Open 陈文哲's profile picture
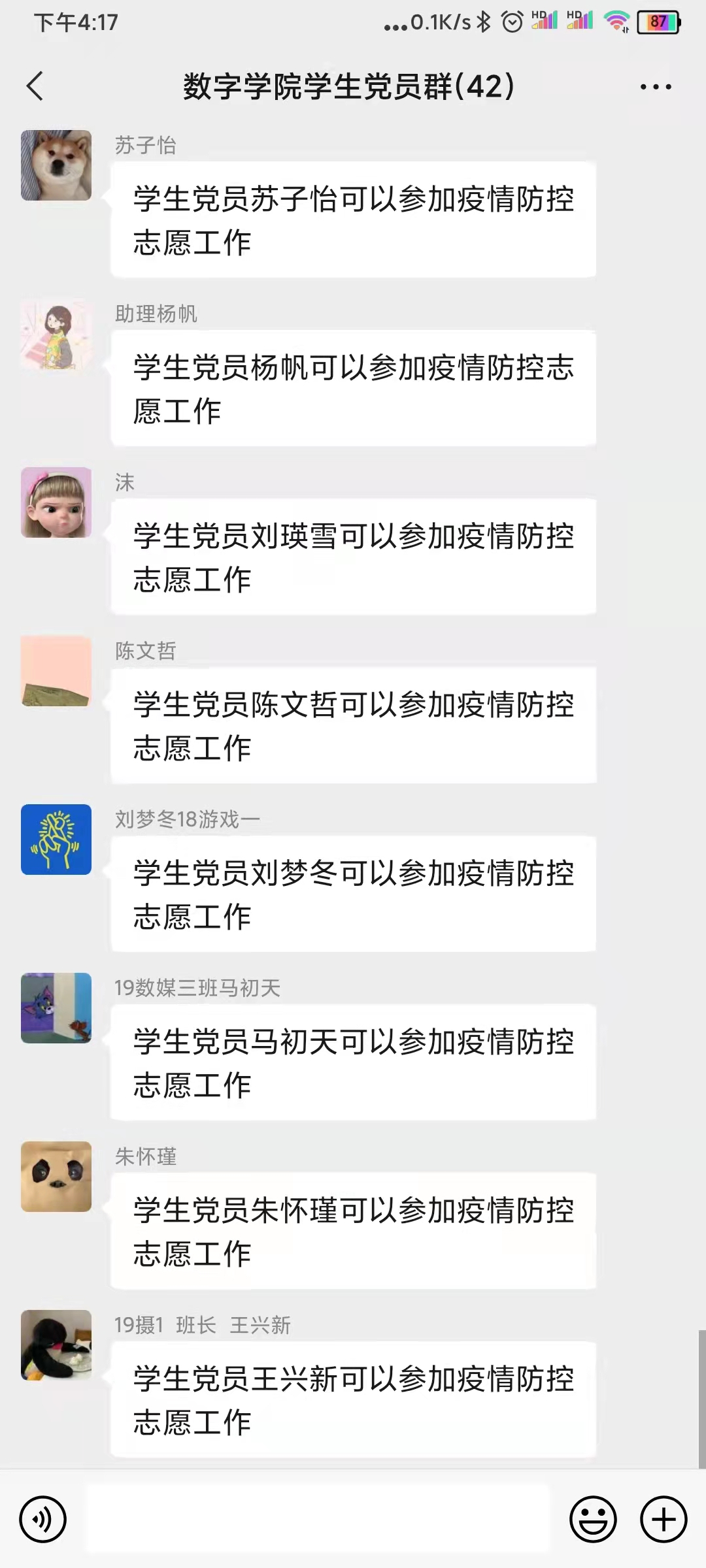Image resolution: width=706 pixels, height=1568 pixels. [x=56, y=671]
